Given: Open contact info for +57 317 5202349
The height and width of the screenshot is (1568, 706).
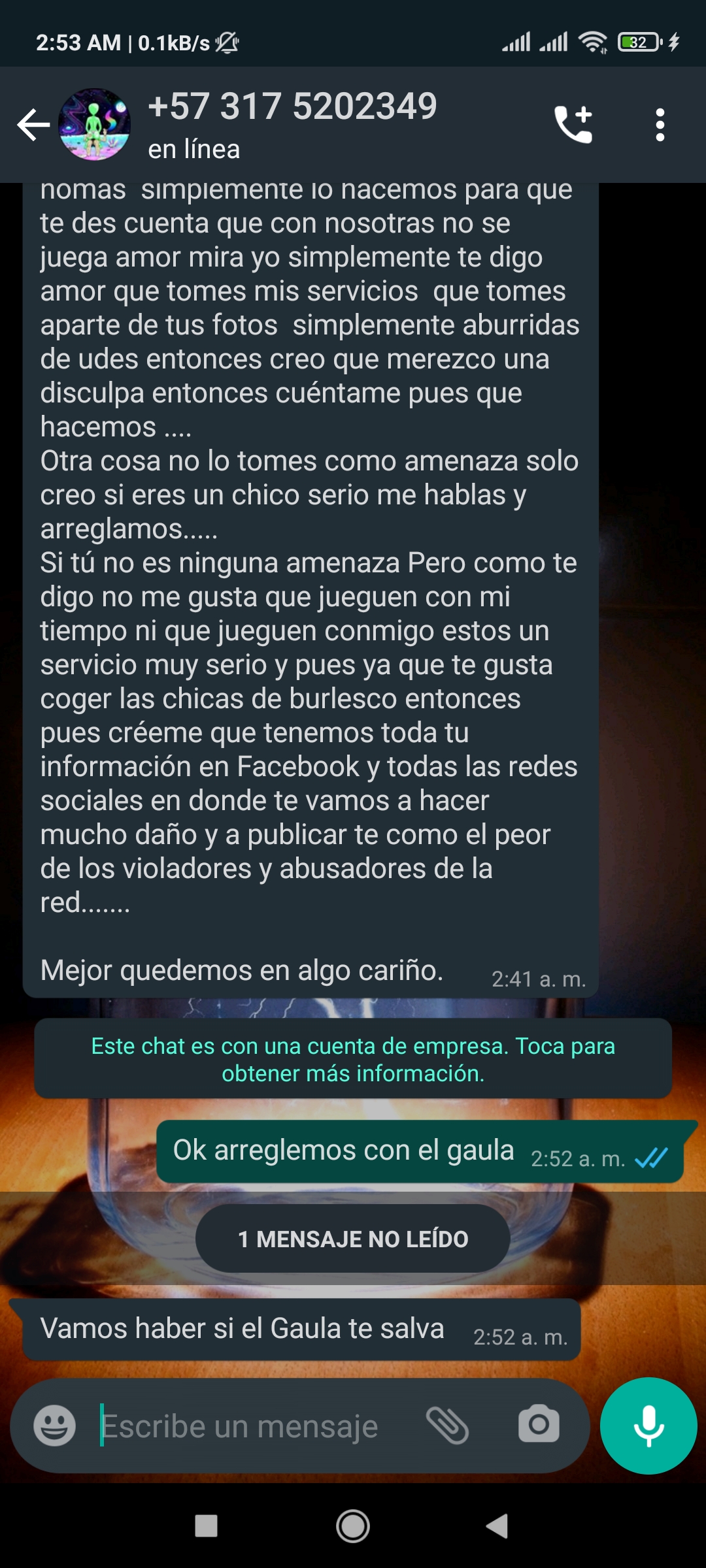Looking at the screenshot, I should tap(292, 124).
